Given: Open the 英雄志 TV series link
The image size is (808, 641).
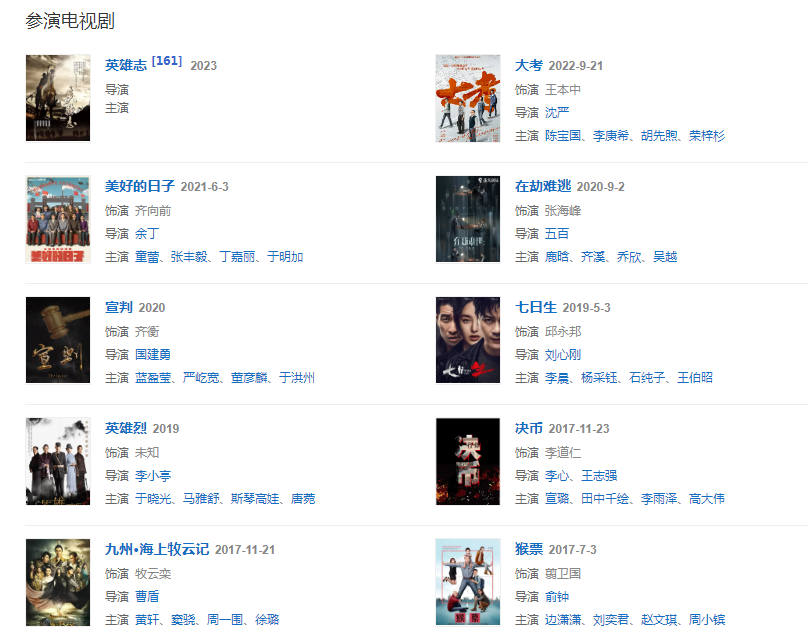Looking at the screenshot, I should pyautogui.click(x=125, y=65).
